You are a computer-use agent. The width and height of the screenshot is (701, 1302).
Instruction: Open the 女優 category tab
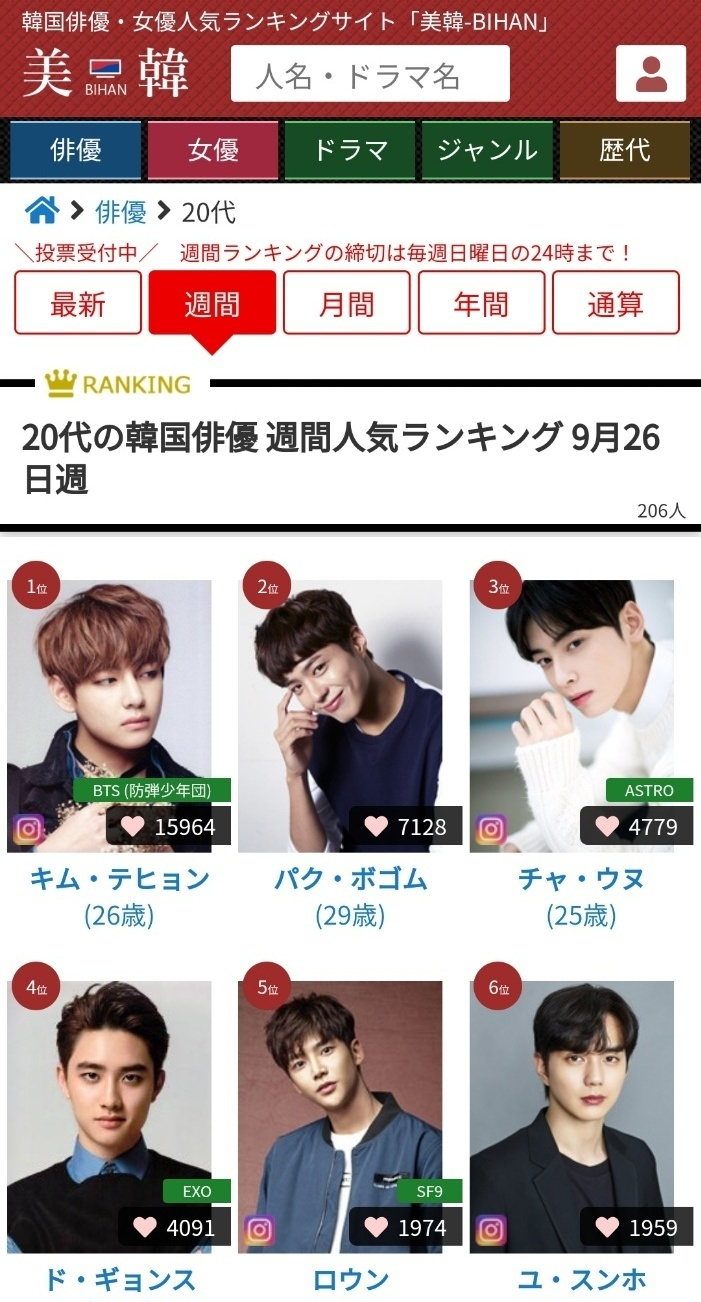coord(213,150)
